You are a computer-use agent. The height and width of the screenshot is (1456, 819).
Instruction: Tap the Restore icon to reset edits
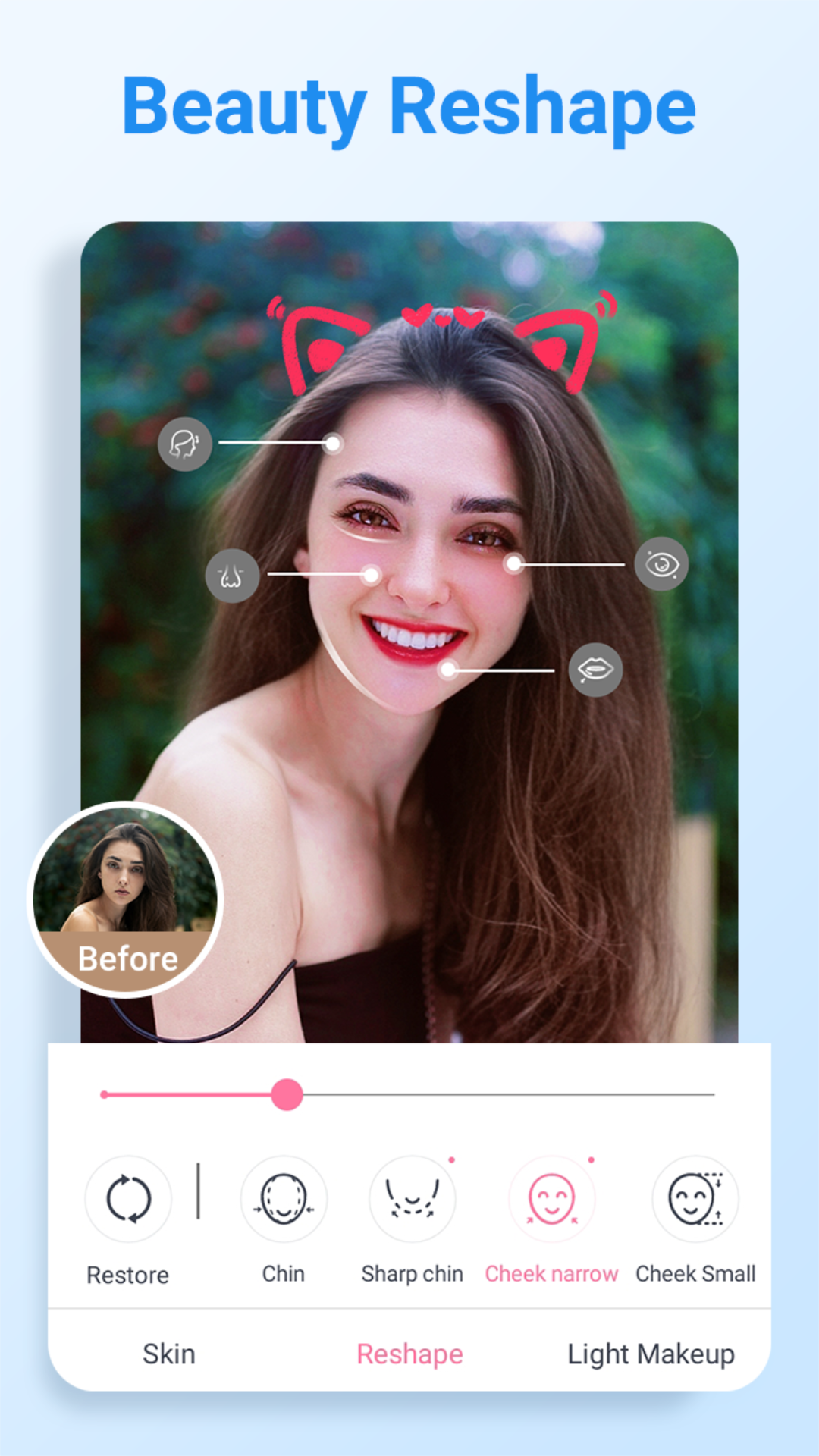coord(128,1199)
